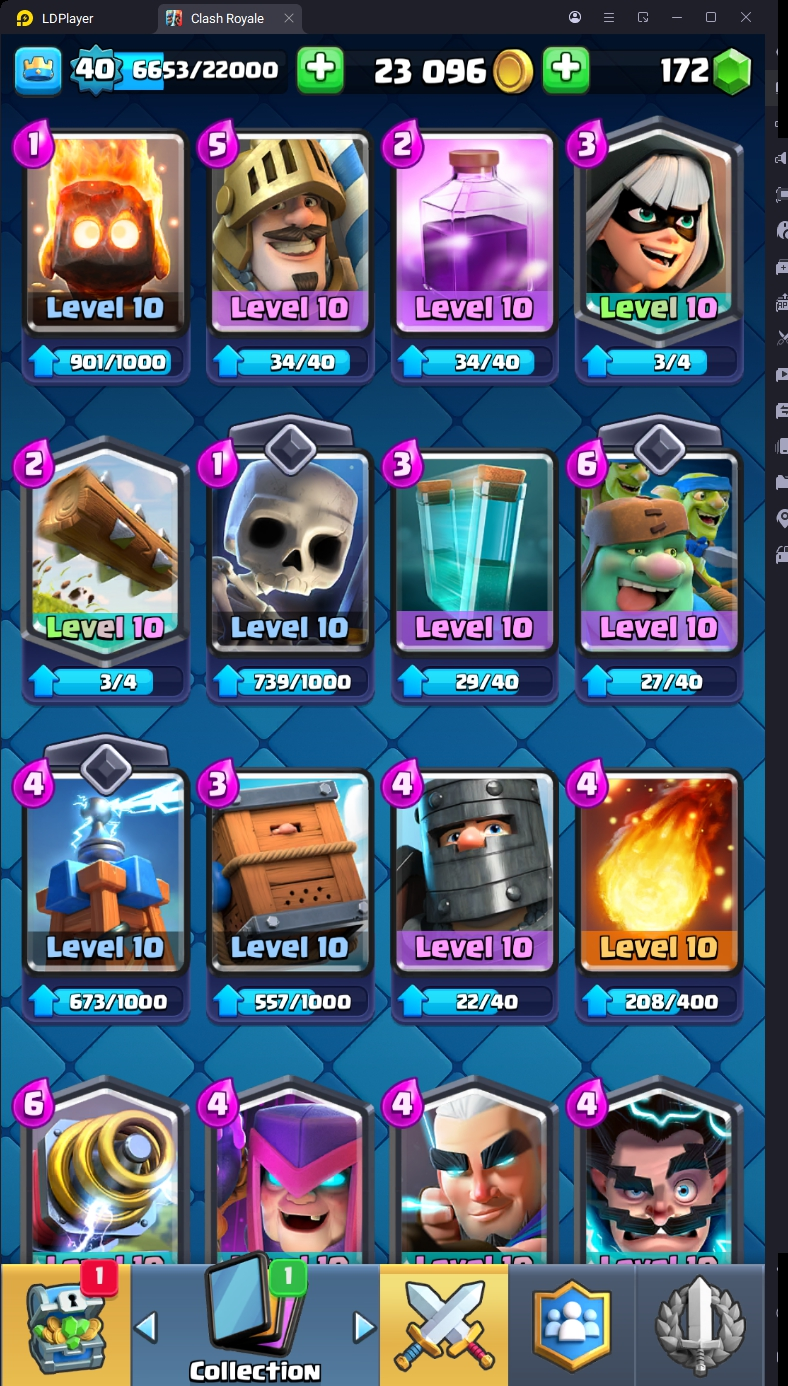
Task: Switch to the Shop chest tab
Action: 65,1325
